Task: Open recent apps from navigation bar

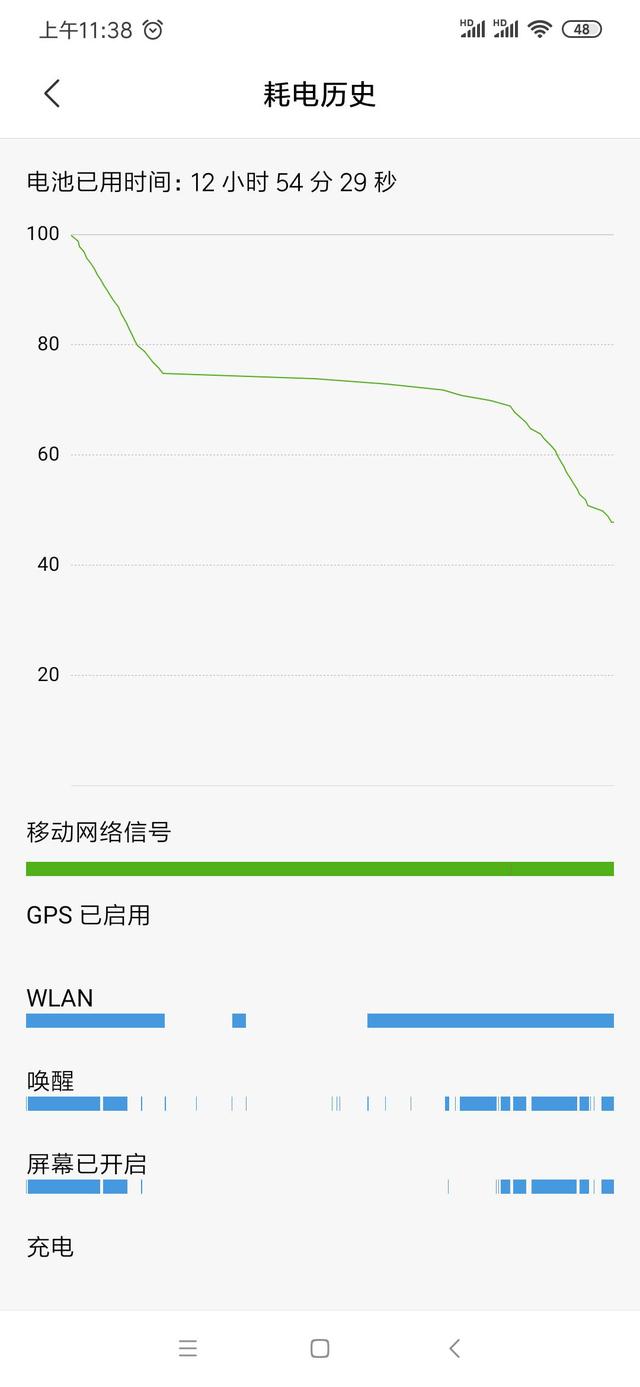Action: [187, 1348]
